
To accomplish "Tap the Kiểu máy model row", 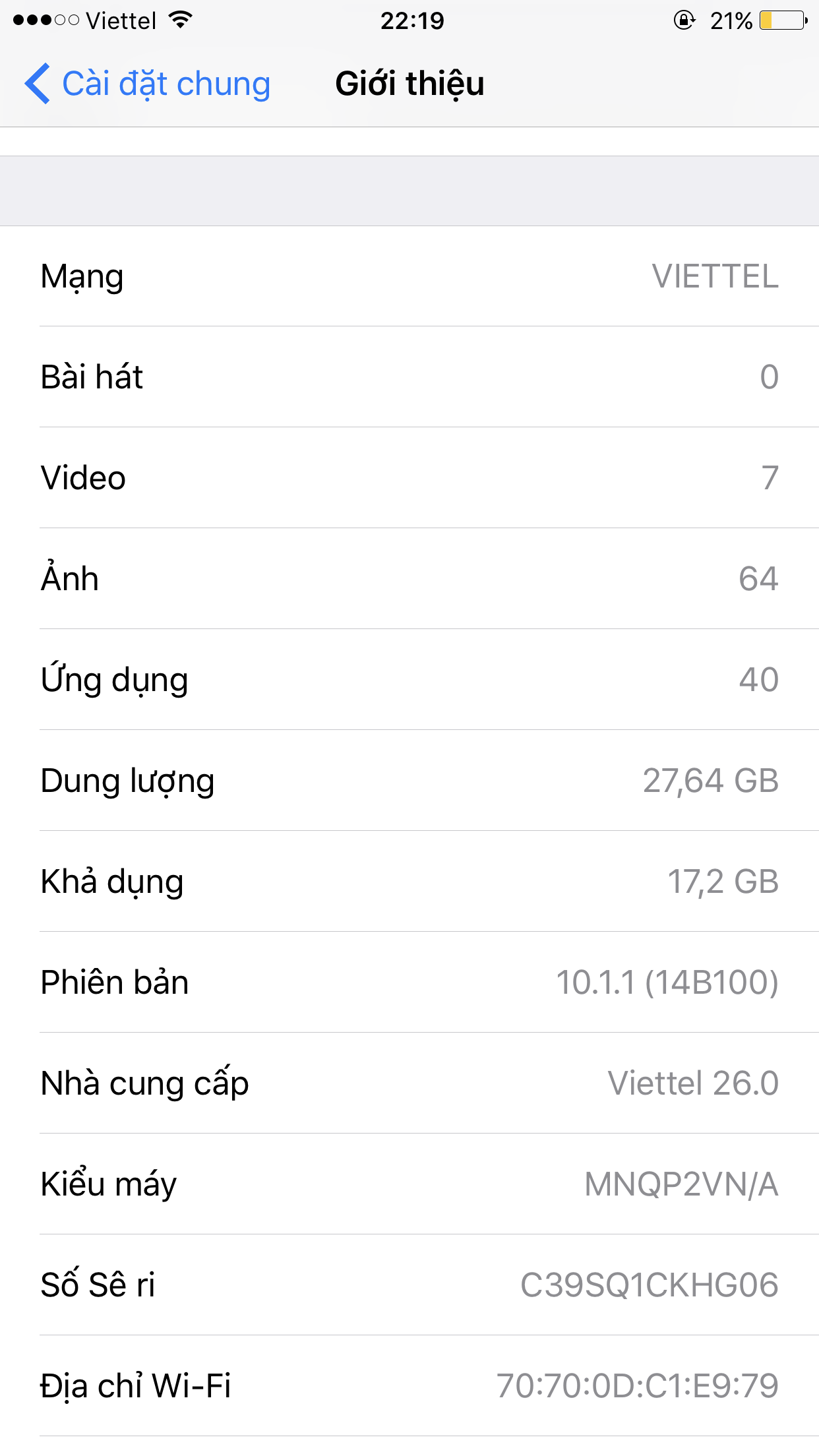I will (409, 1184).
